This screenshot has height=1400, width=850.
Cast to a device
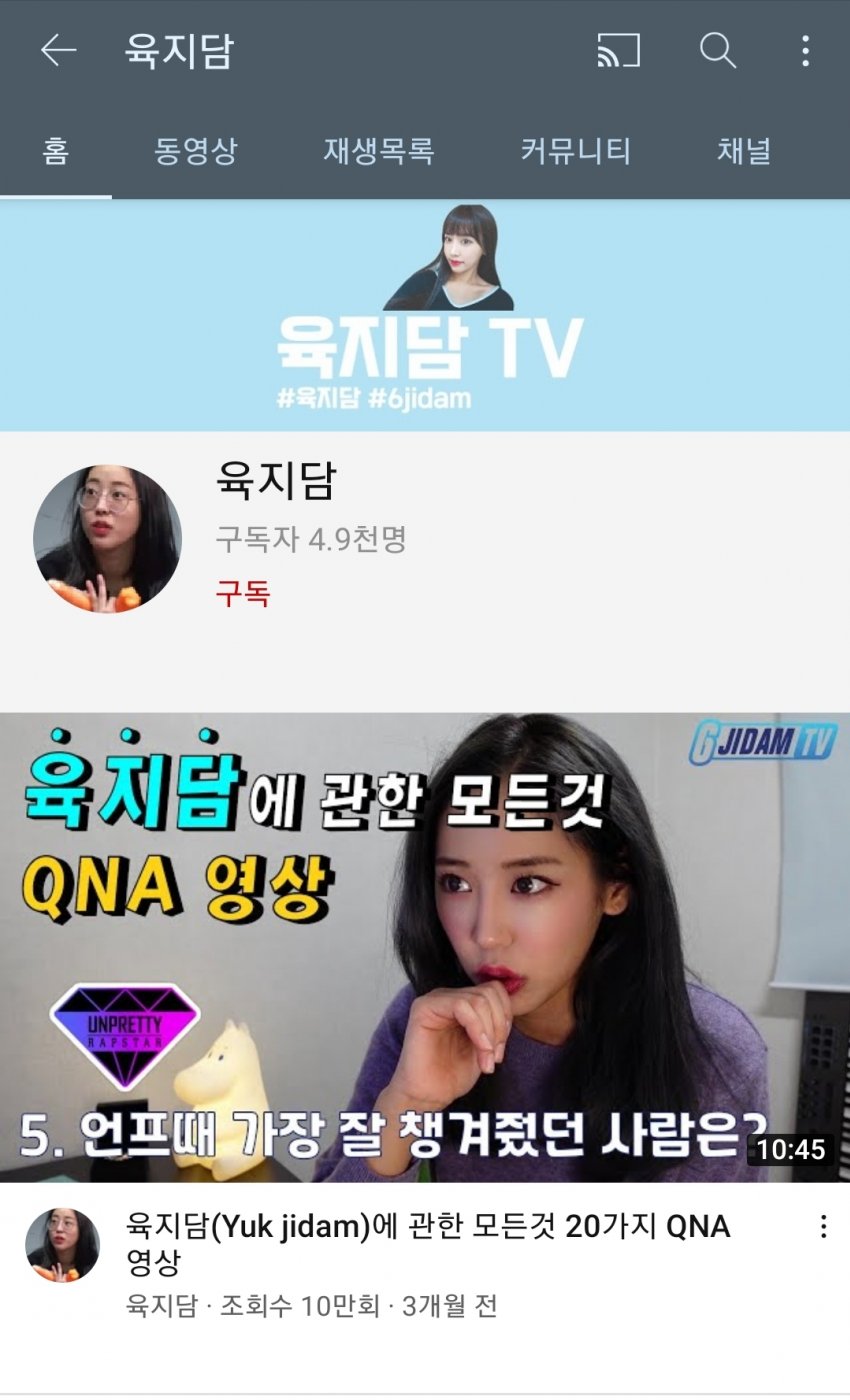point(618,50)
